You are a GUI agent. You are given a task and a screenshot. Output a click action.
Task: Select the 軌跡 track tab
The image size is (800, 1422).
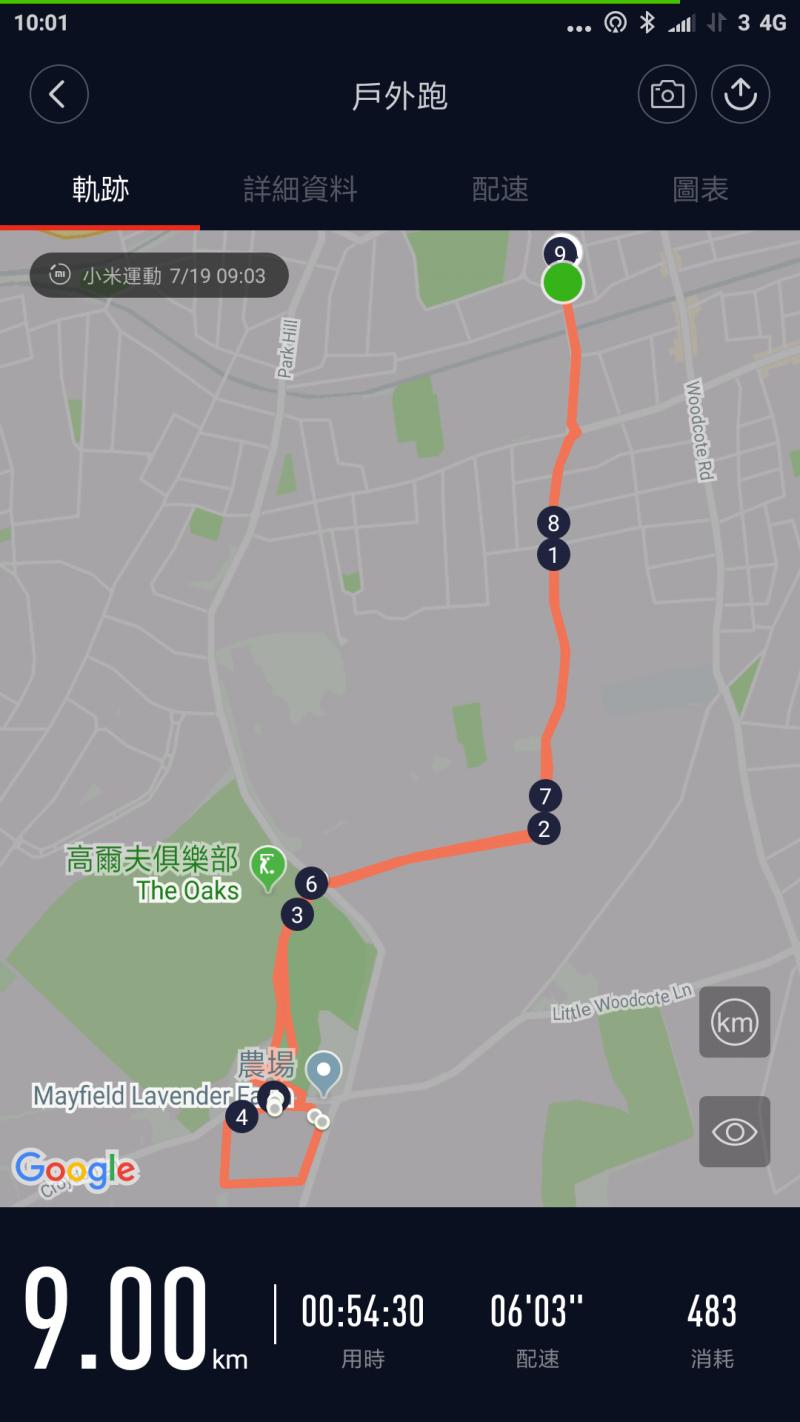point(100,189)
